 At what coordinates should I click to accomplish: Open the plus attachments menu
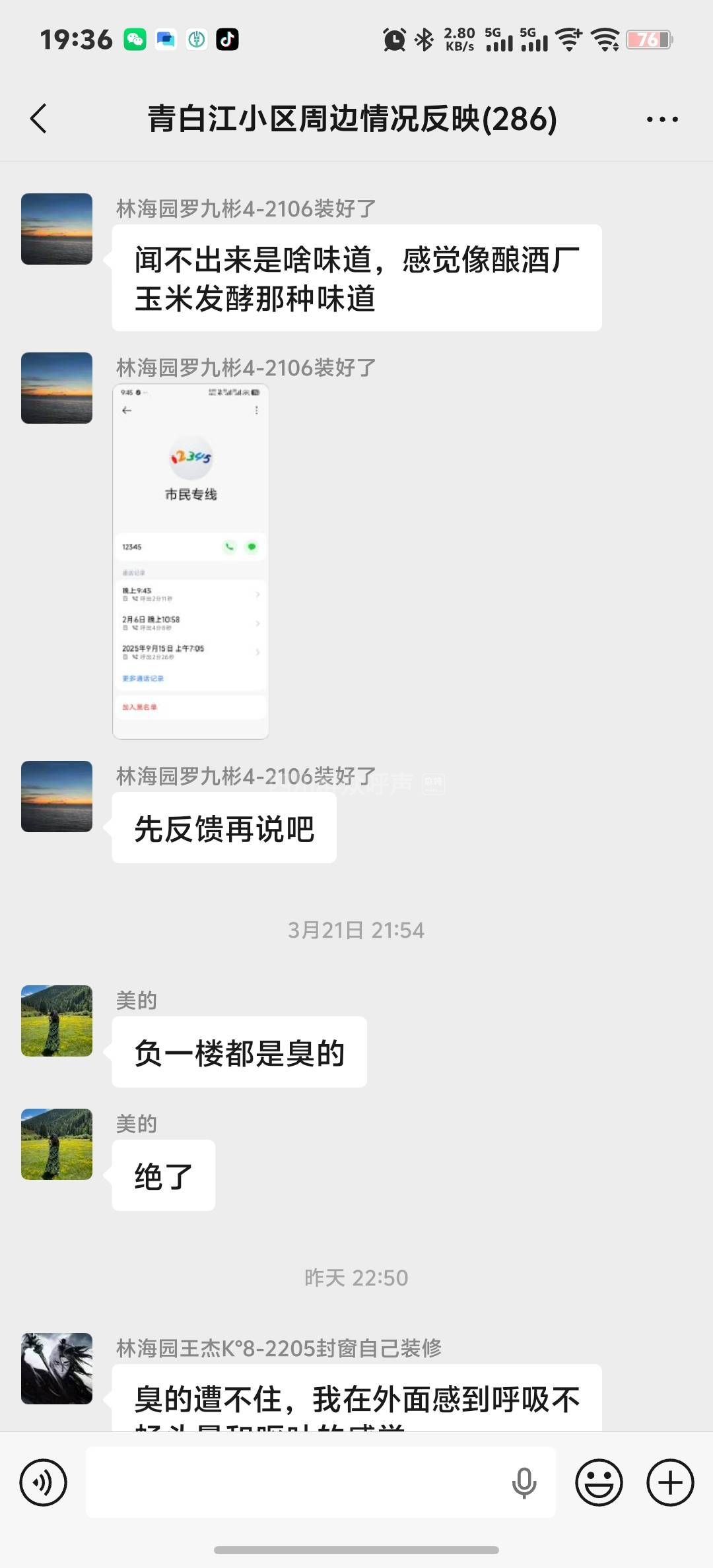click(x=670, y=1483)
